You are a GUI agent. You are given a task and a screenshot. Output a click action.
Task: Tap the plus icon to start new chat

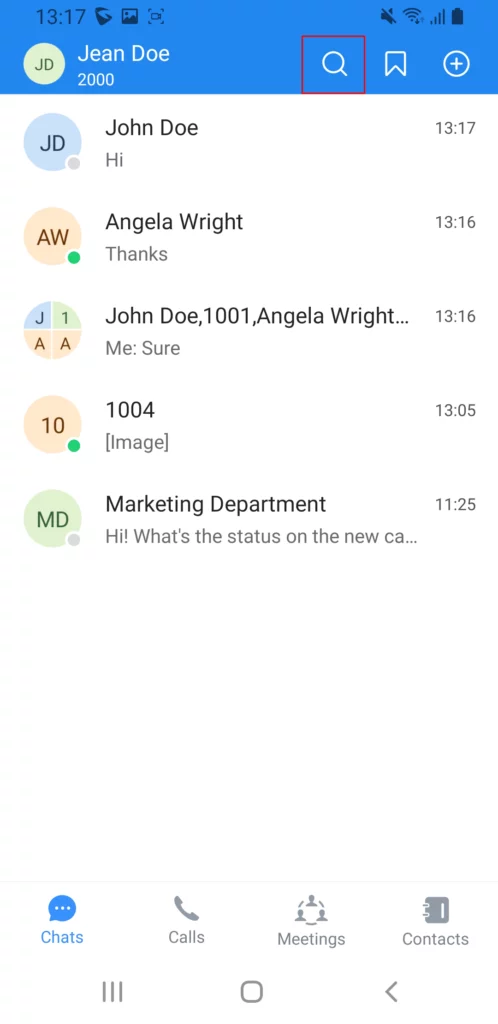(x=456, y=64)
